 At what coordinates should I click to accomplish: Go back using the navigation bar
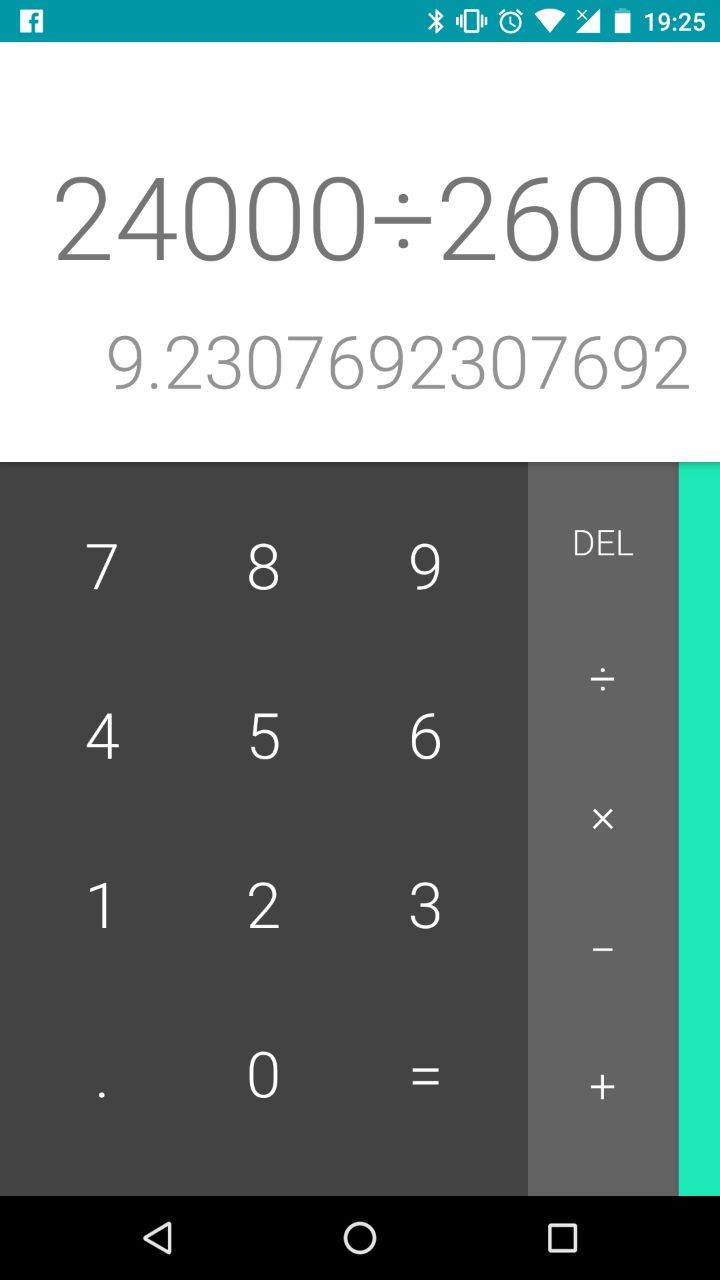[158, 1238]
